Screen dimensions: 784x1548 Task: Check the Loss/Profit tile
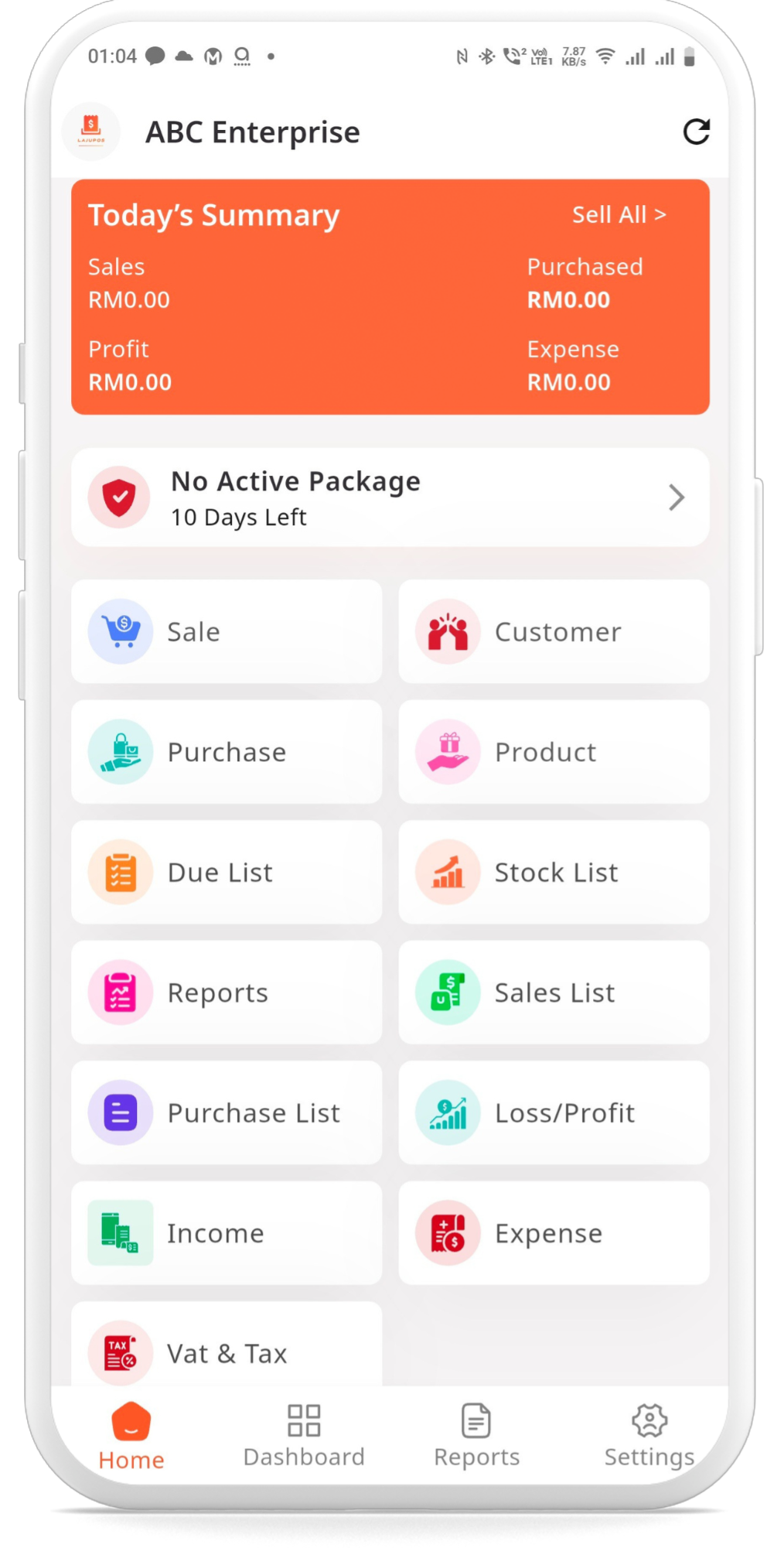point(554,1113)
